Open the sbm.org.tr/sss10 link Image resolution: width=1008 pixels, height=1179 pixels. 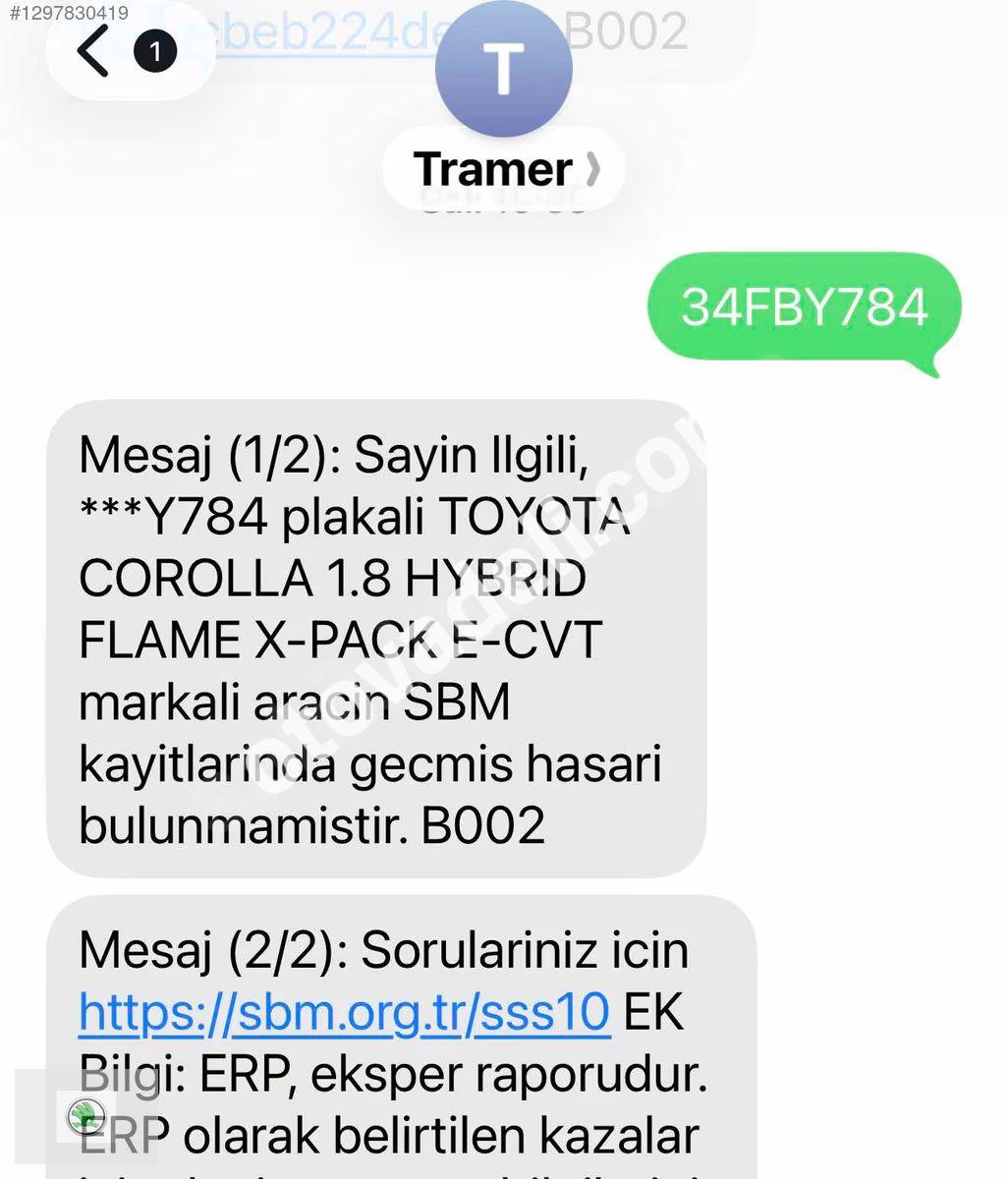coord(344,1012)
